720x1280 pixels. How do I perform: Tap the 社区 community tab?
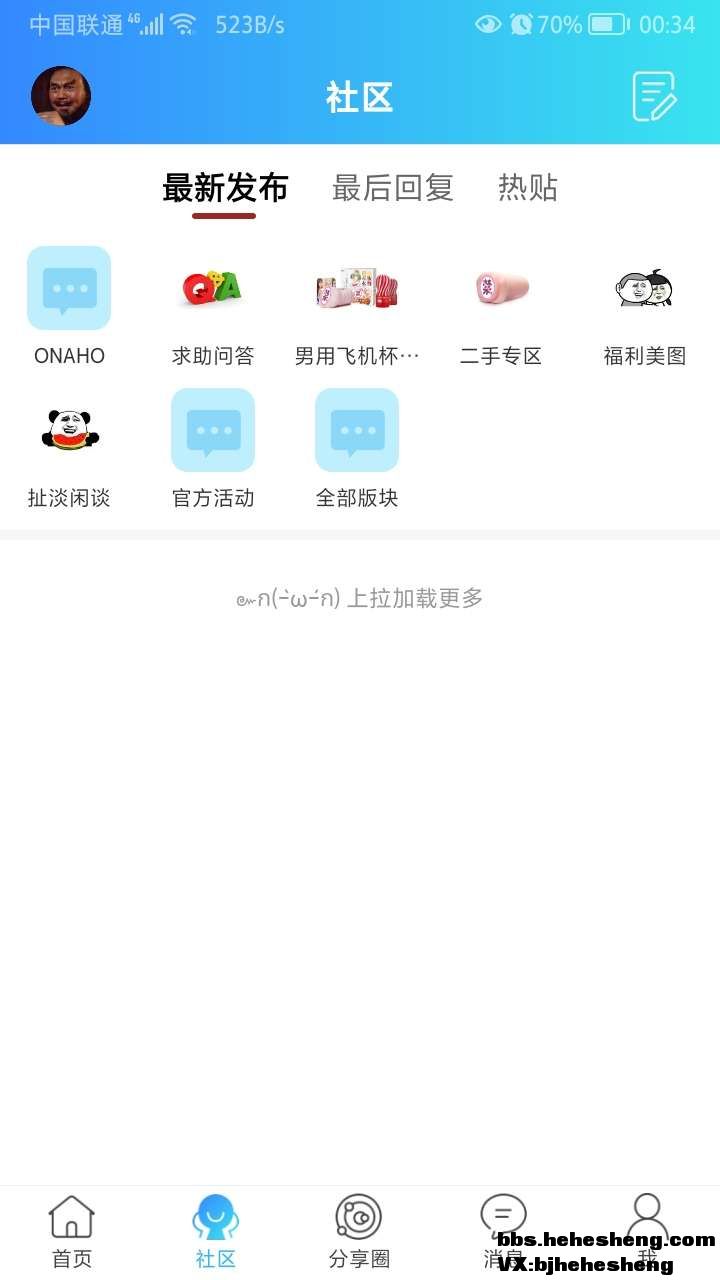coord(216,1231)
